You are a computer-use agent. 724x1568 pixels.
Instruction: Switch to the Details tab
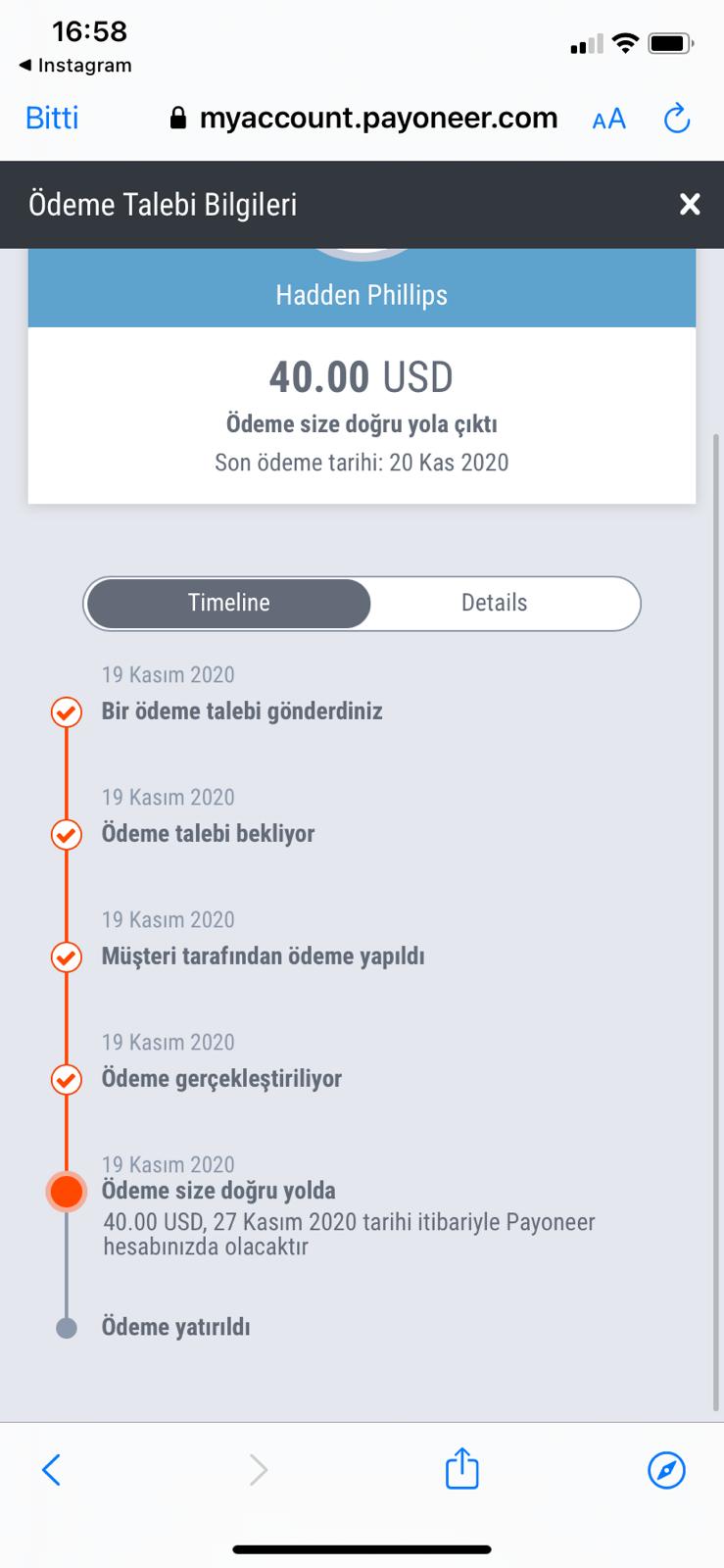tap(495, 603)
